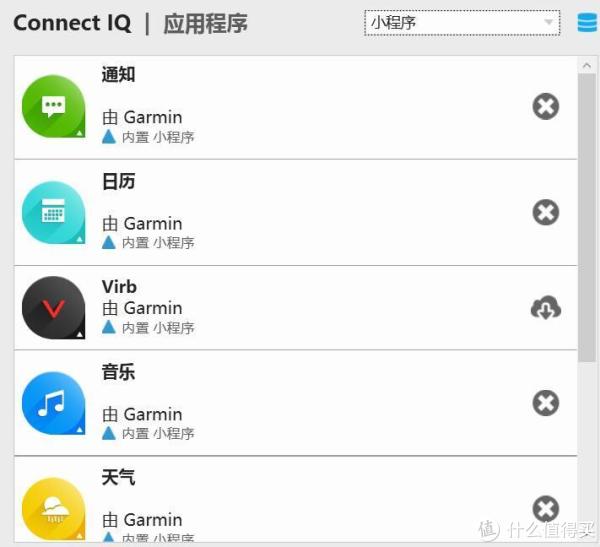Remove the 音乐 widget
This screenshot has width=600, height=547.
[545, 403]
